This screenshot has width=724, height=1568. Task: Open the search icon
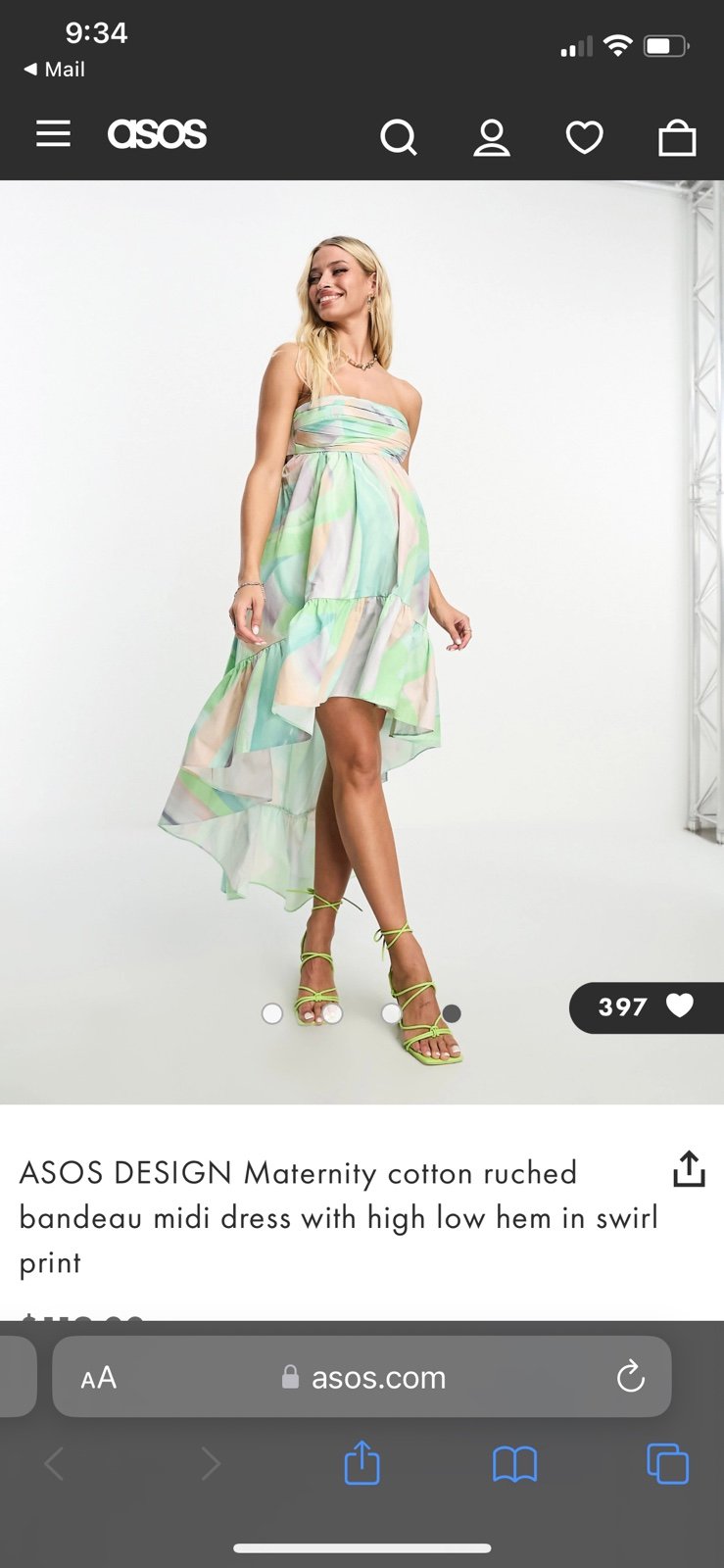click(399, 137)
